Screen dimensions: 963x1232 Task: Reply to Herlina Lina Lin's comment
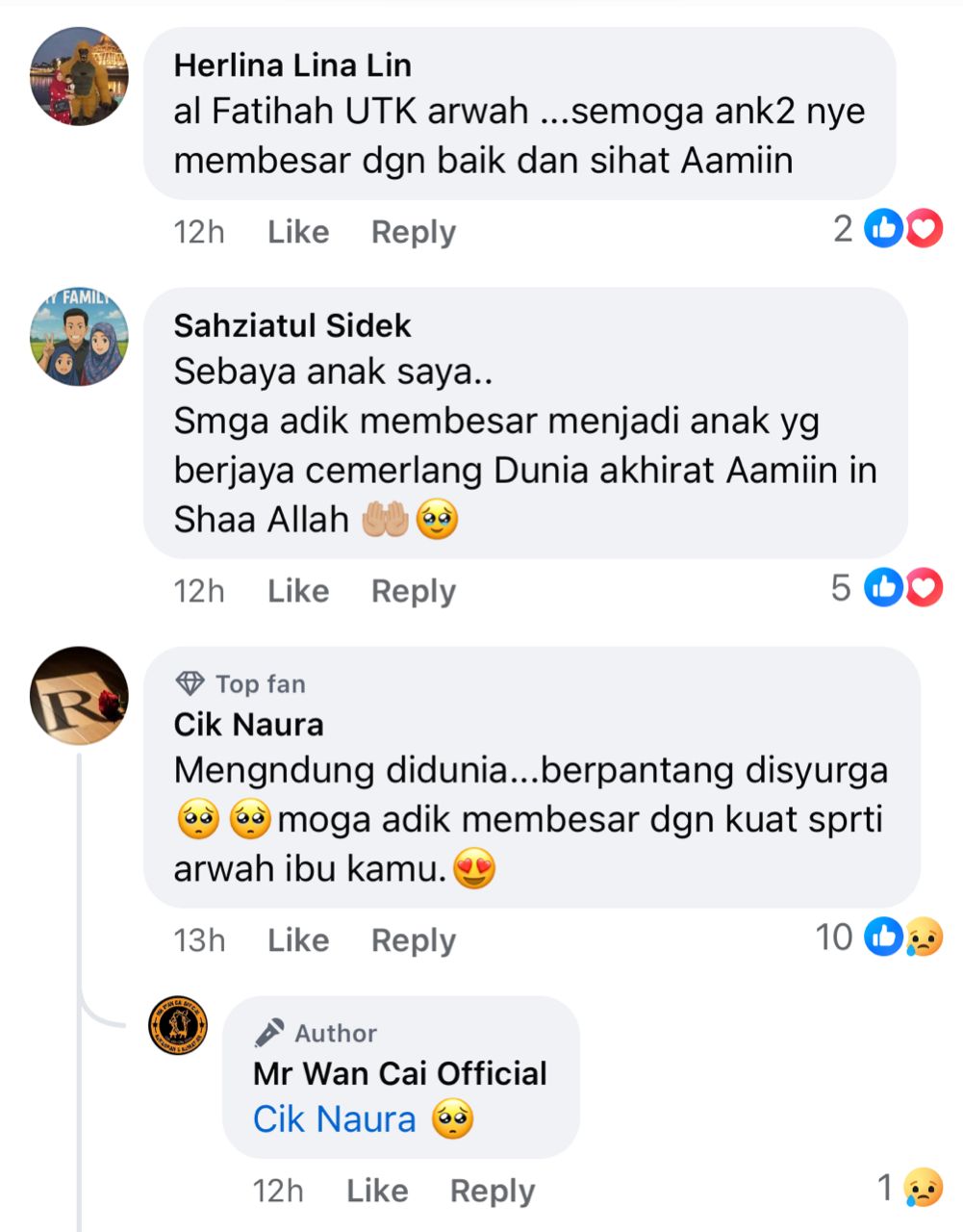[413, 232]
